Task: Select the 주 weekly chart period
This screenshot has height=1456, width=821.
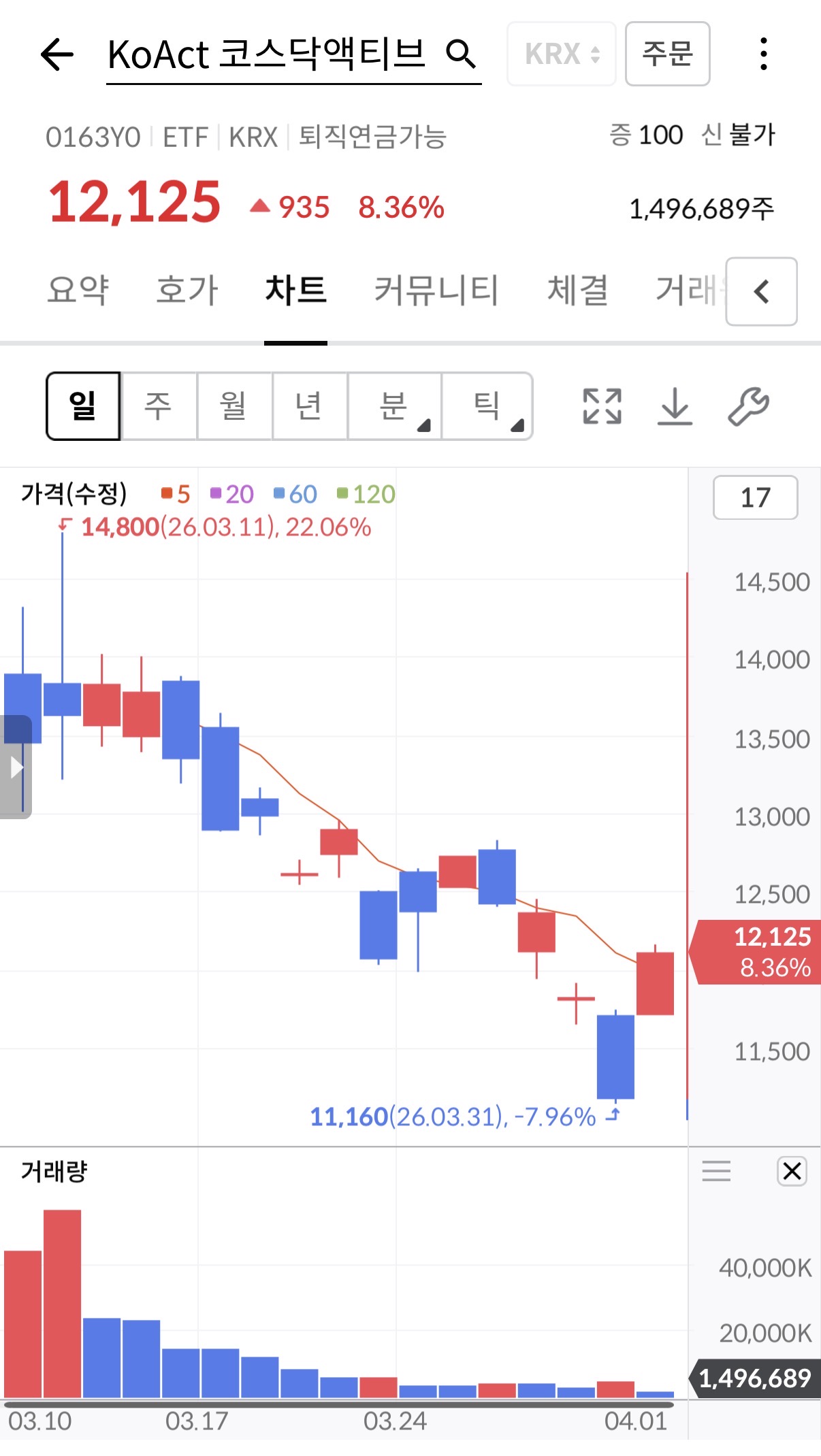Action: (159, 406)
